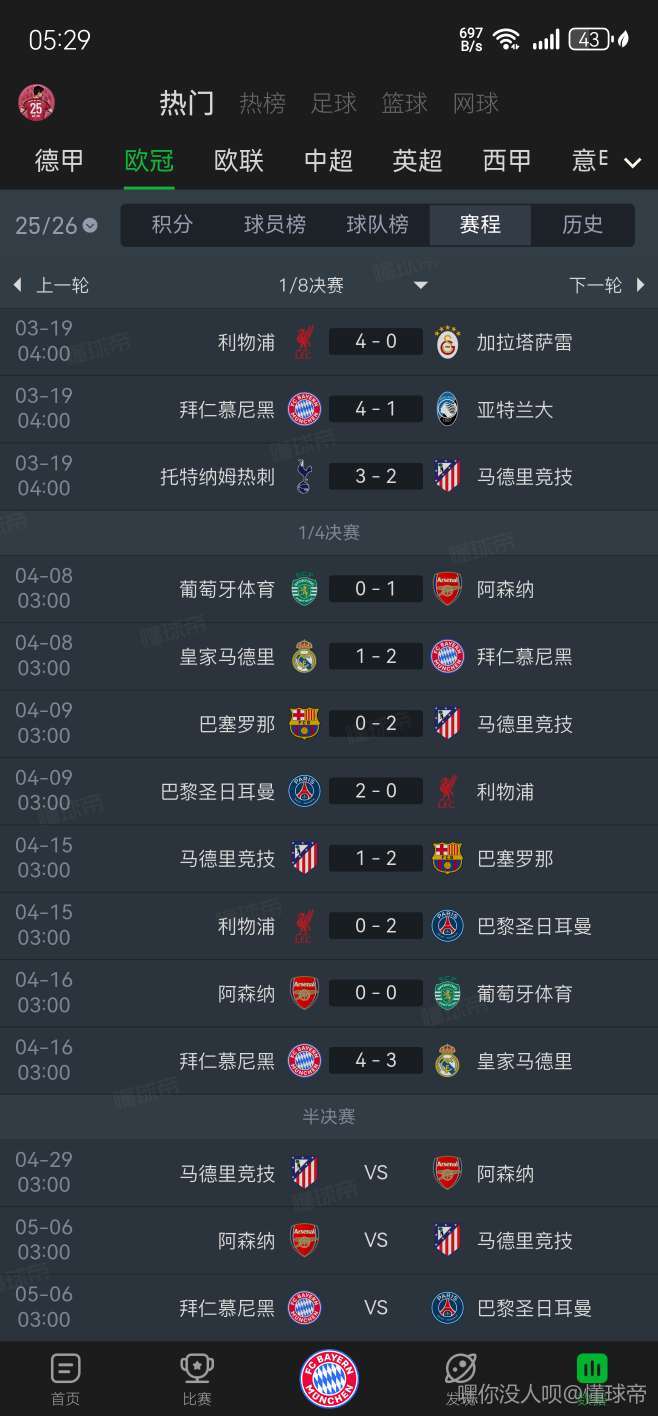
Task: Select the 德甲 league tab
Action: 59,160
